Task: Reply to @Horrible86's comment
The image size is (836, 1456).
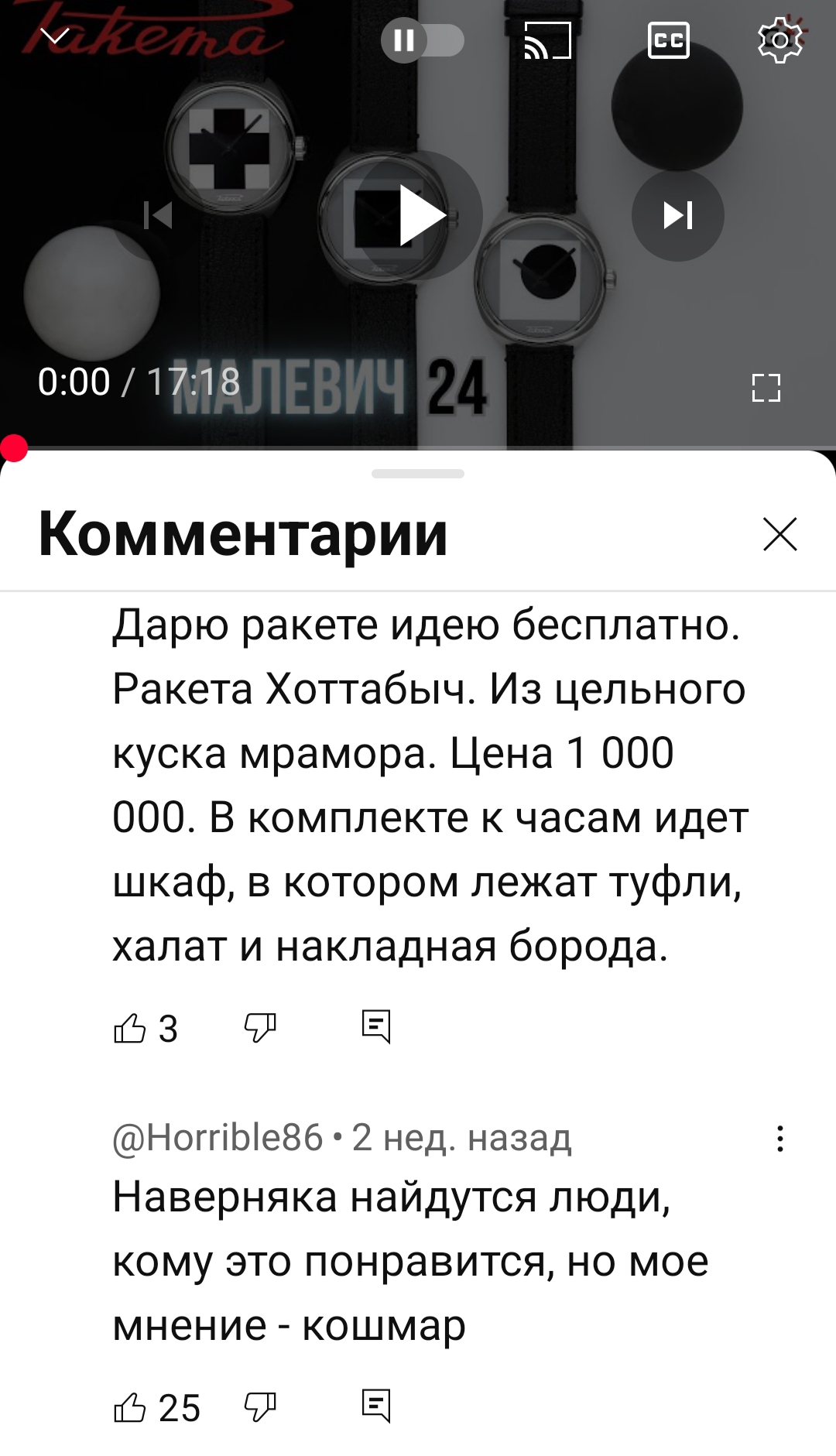Action: [376, 1406]
